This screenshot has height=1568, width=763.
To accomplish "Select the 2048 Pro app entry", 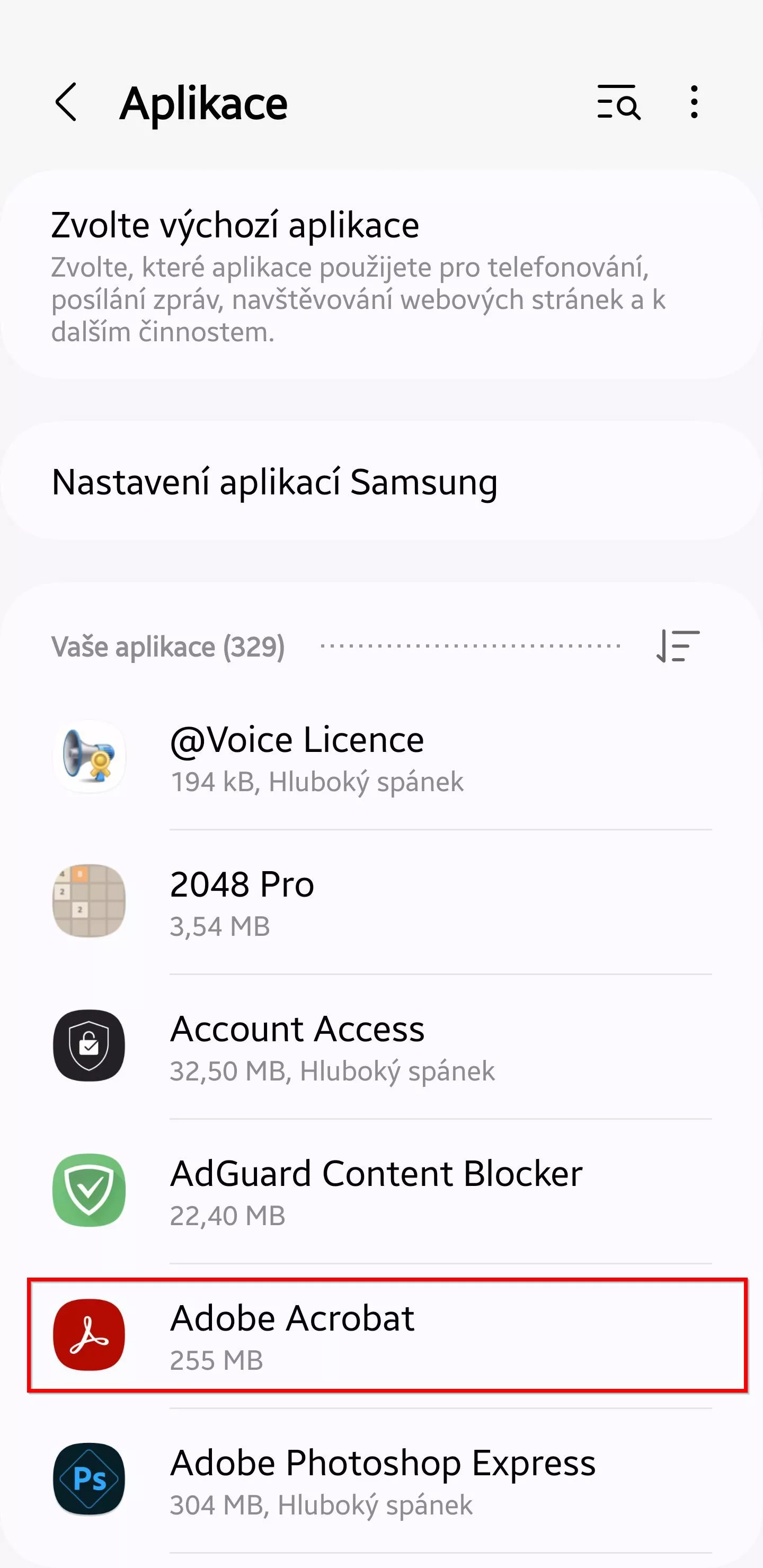I will click(x=381, y=902).
